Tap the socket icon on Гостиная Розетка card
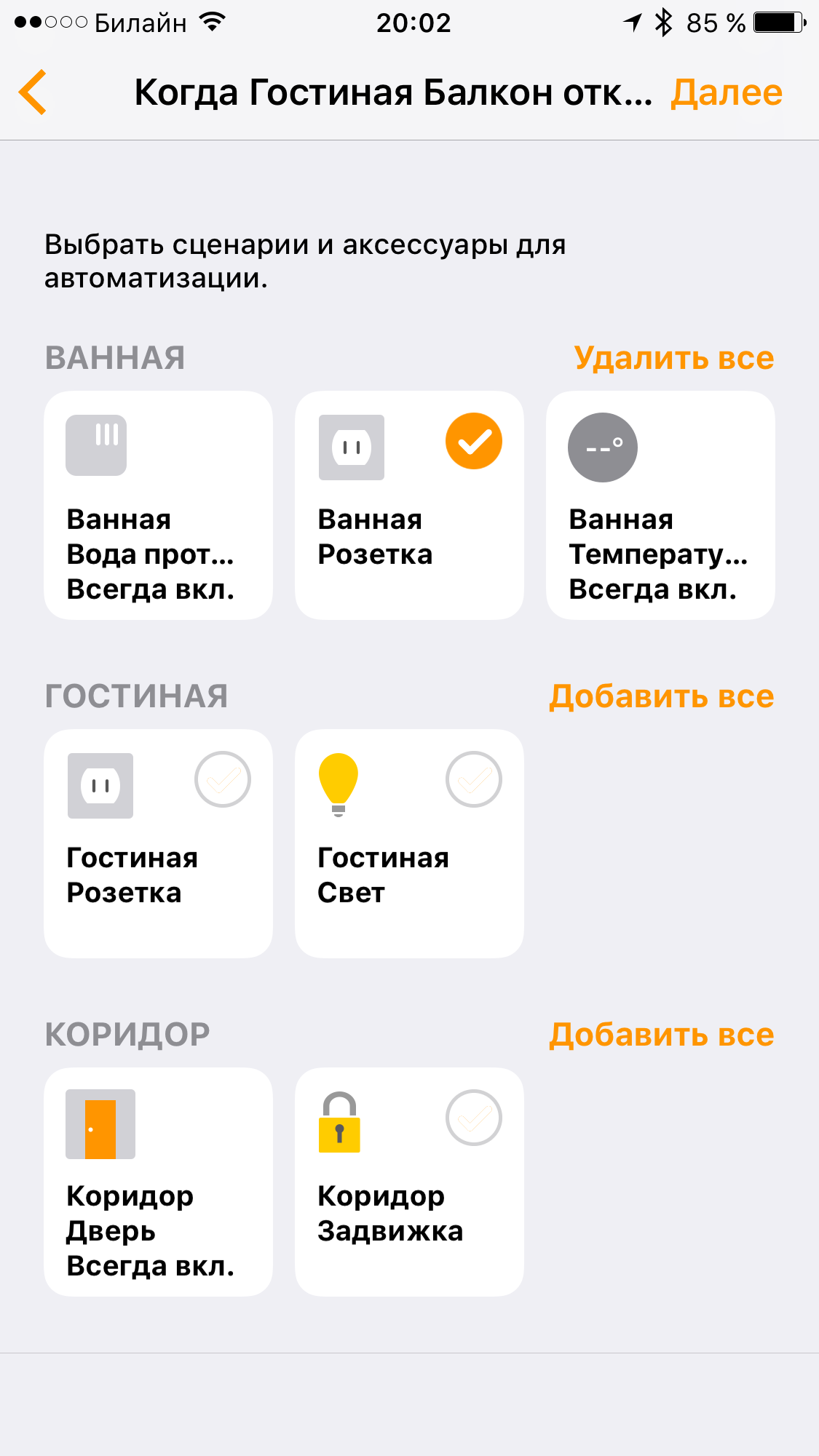The height and width of the screenshot is (1456, 819). click(x=100, y=786)
